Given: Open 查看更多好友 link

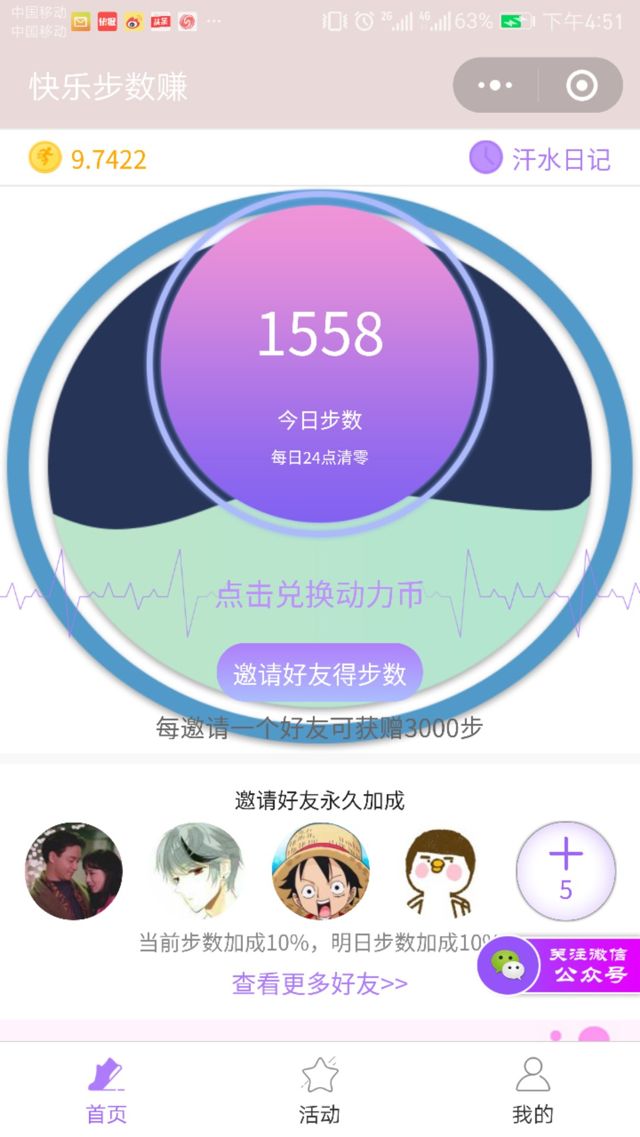Looking at the screenshot, I should (320, 983).
